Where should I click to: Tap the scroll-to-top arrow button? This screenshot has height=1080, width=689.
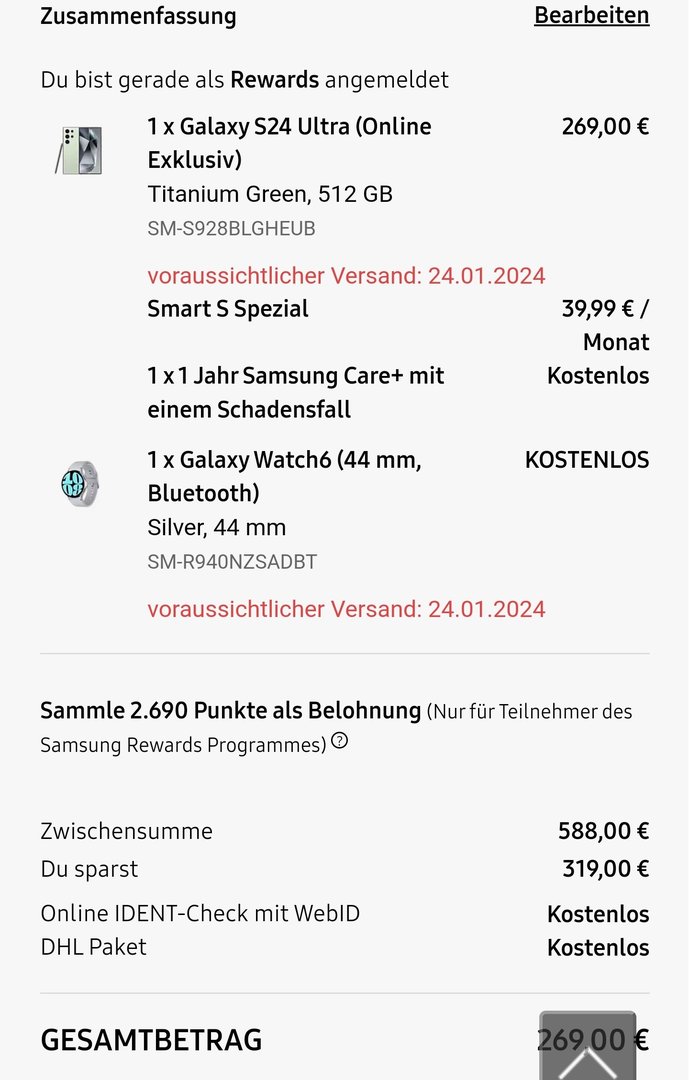click(587, 1048)
